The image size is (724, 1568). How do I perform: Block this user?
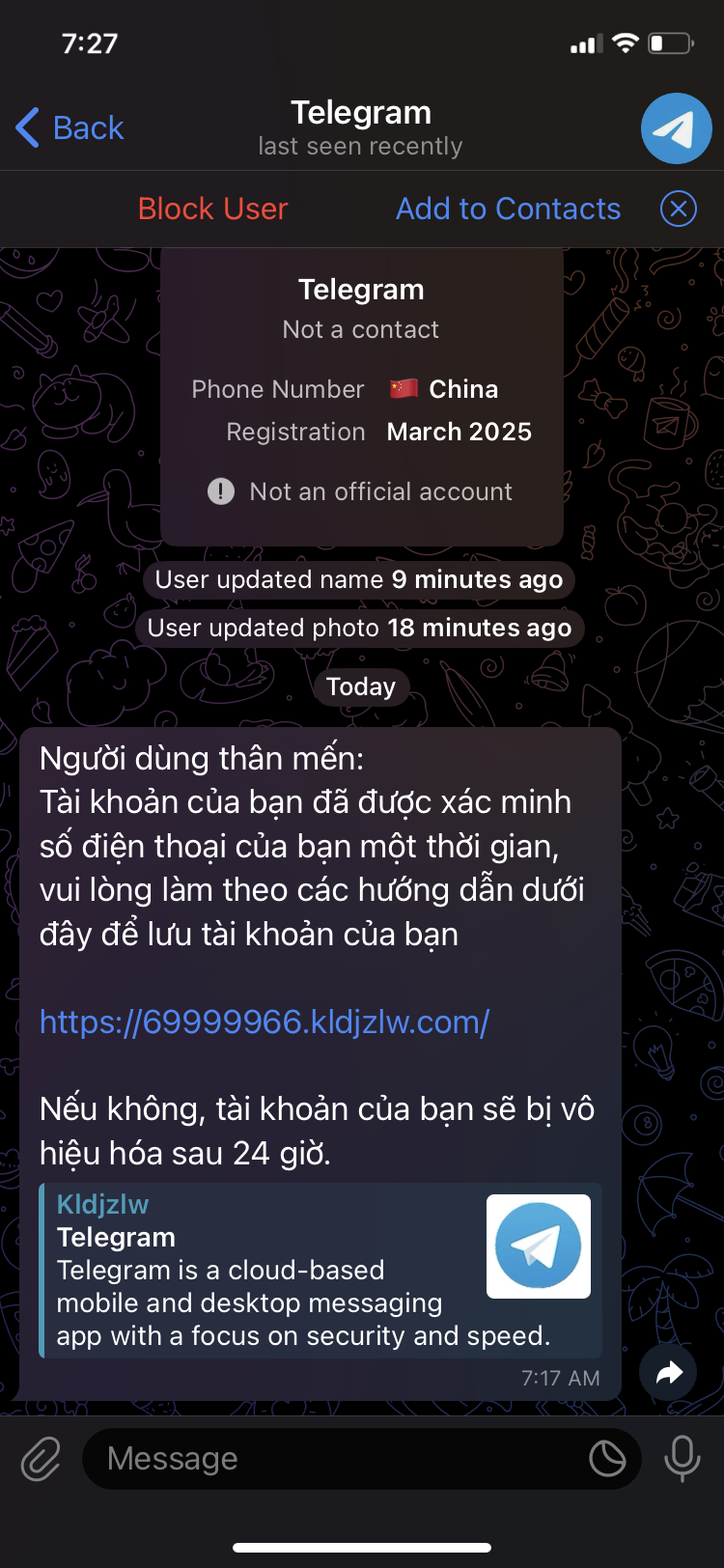point(212,209)
